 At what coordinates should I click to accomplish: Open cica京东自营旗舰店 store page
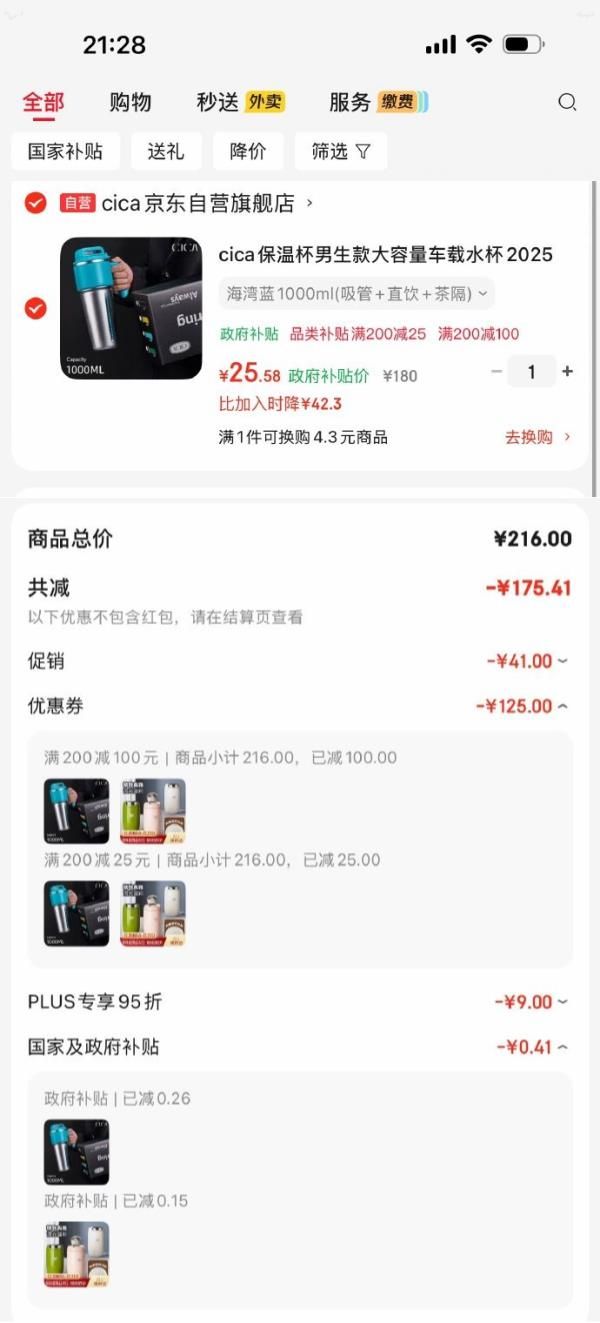[198, 203]
